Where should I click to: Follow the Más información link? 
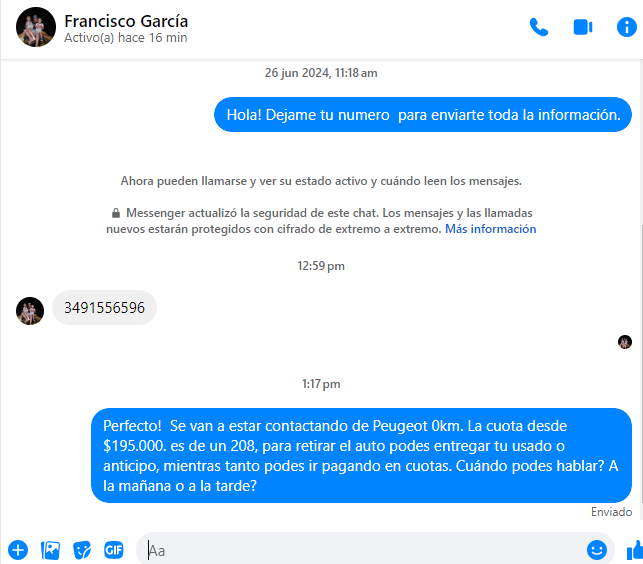pyautogui.click(x=490, y=229)
